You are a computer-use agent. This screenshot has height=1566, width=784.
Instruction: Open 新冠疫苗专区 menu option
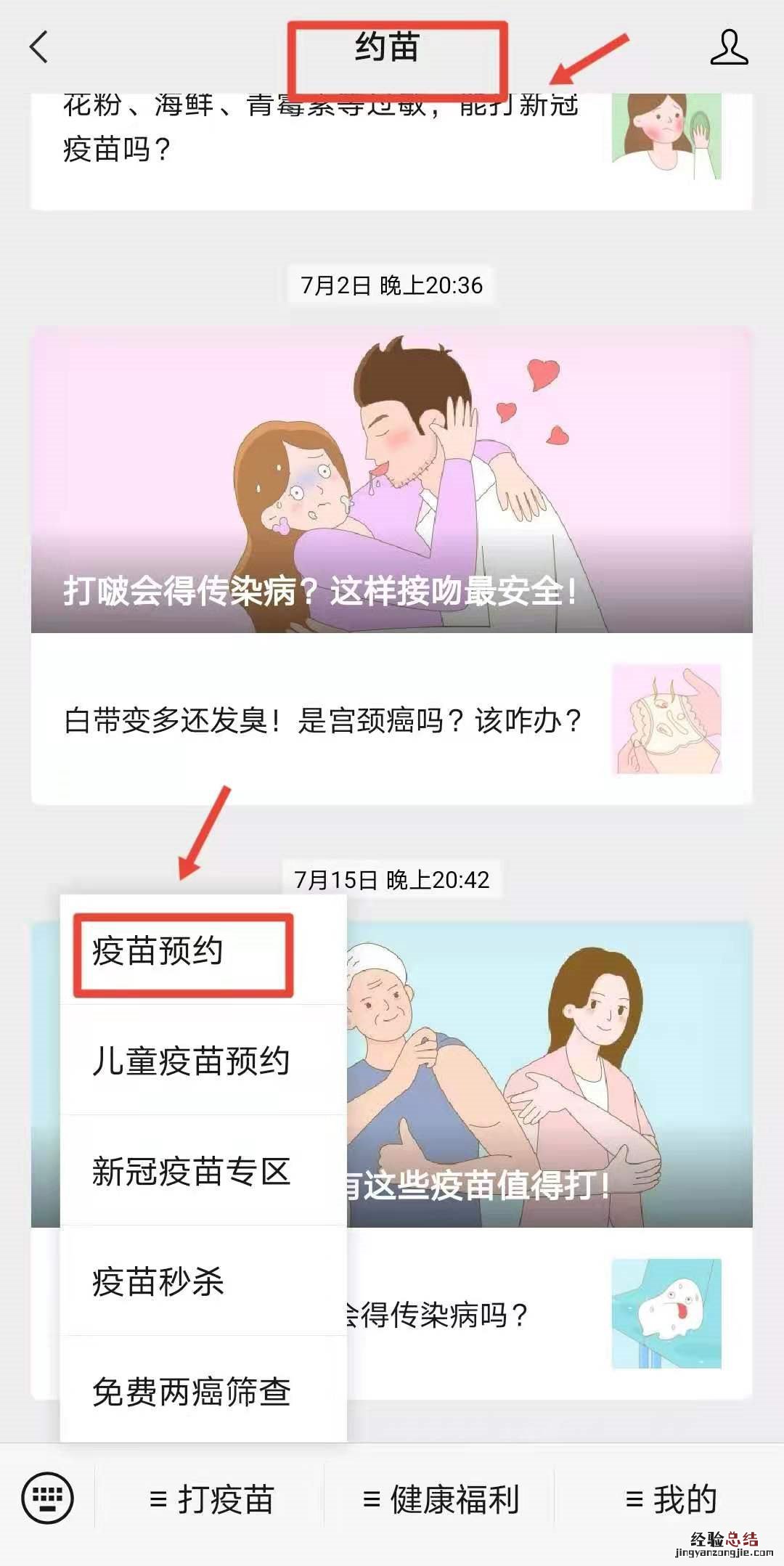[191, 1171]
